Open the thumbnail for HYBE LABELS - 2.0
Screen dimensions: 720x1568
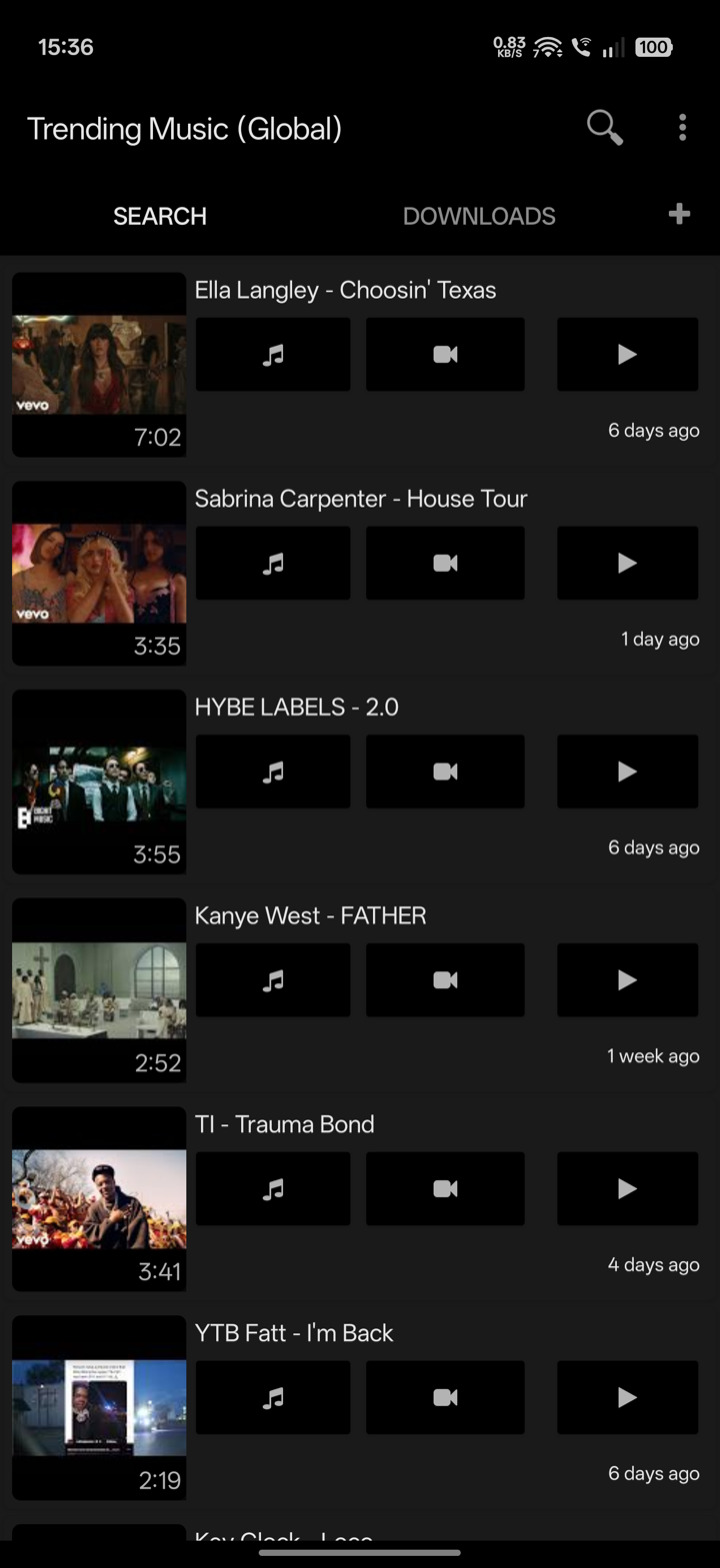pos(98,782)
